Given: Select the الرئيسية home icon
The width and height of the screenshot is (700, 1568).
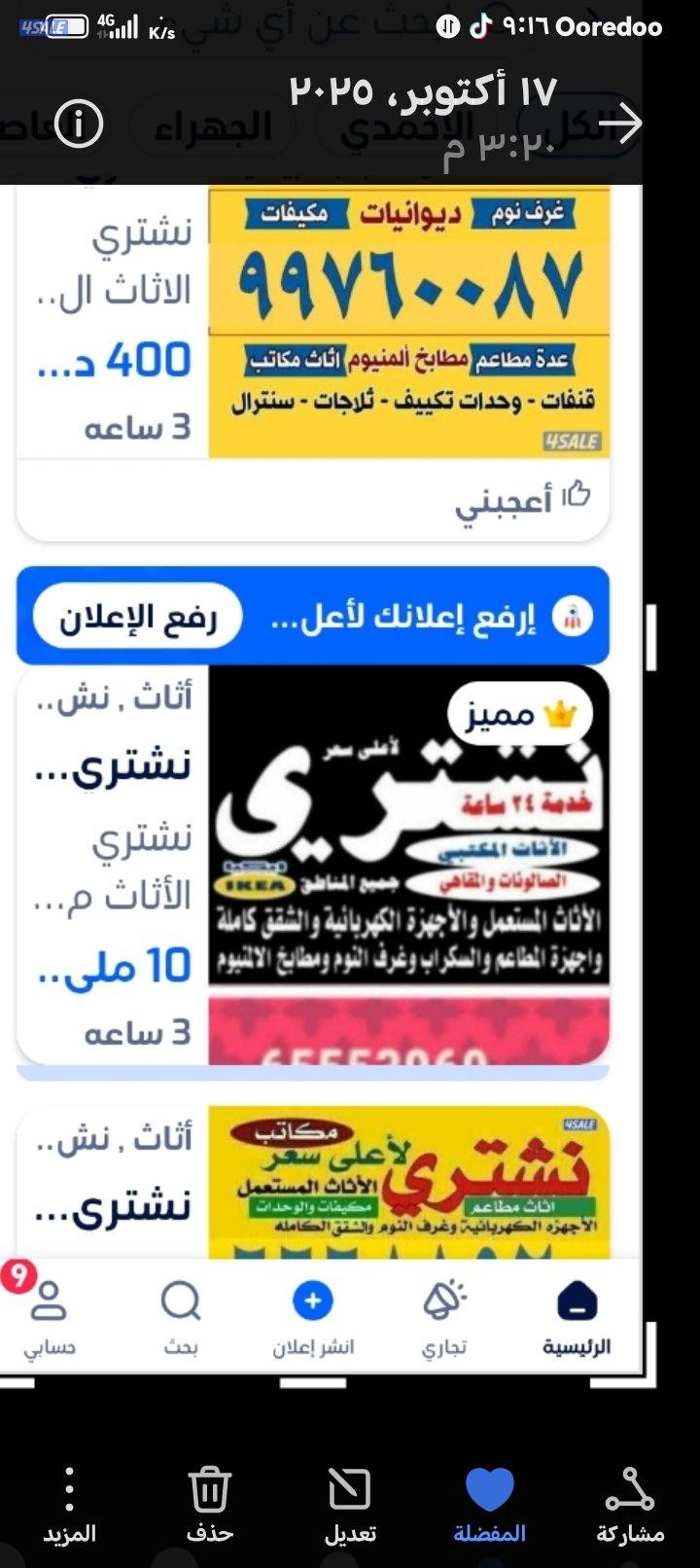Looking at the screenshot, I should 577,1299.
